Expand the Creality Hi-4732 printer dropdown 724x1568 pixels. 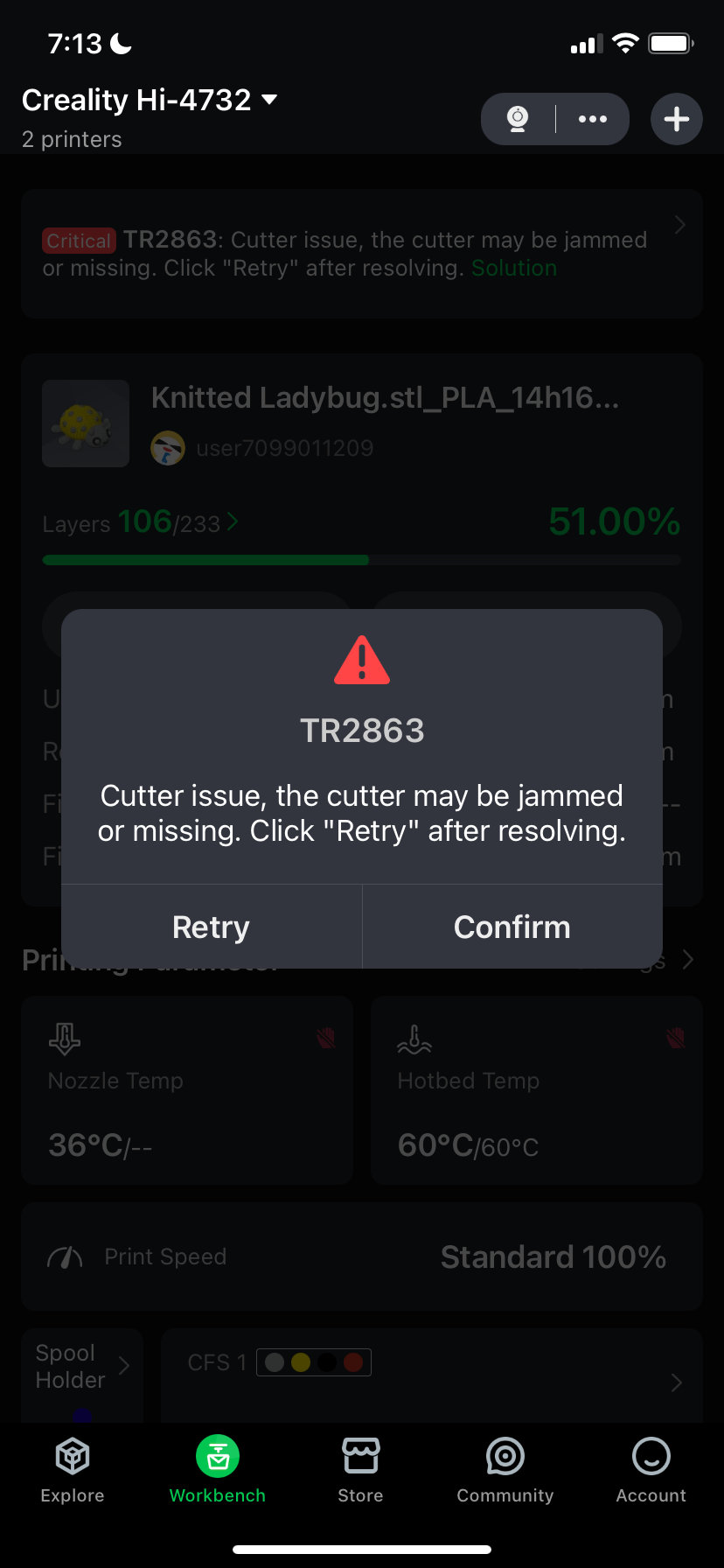269,100
